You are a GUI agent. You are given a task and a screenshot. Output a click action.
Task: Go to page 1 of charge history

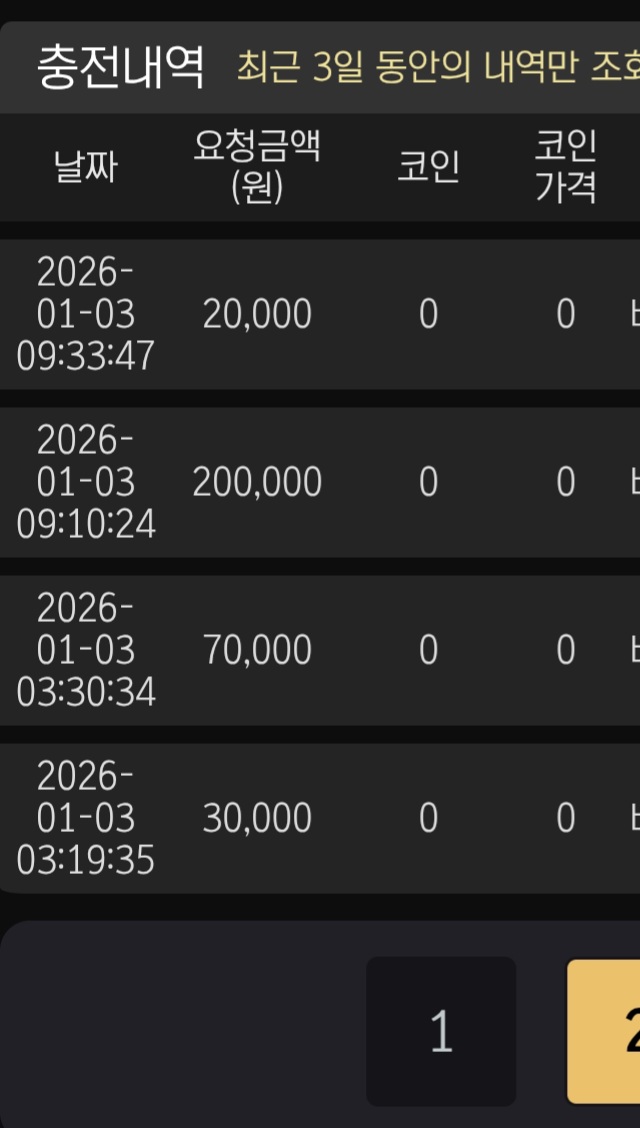click(441, 1030)
